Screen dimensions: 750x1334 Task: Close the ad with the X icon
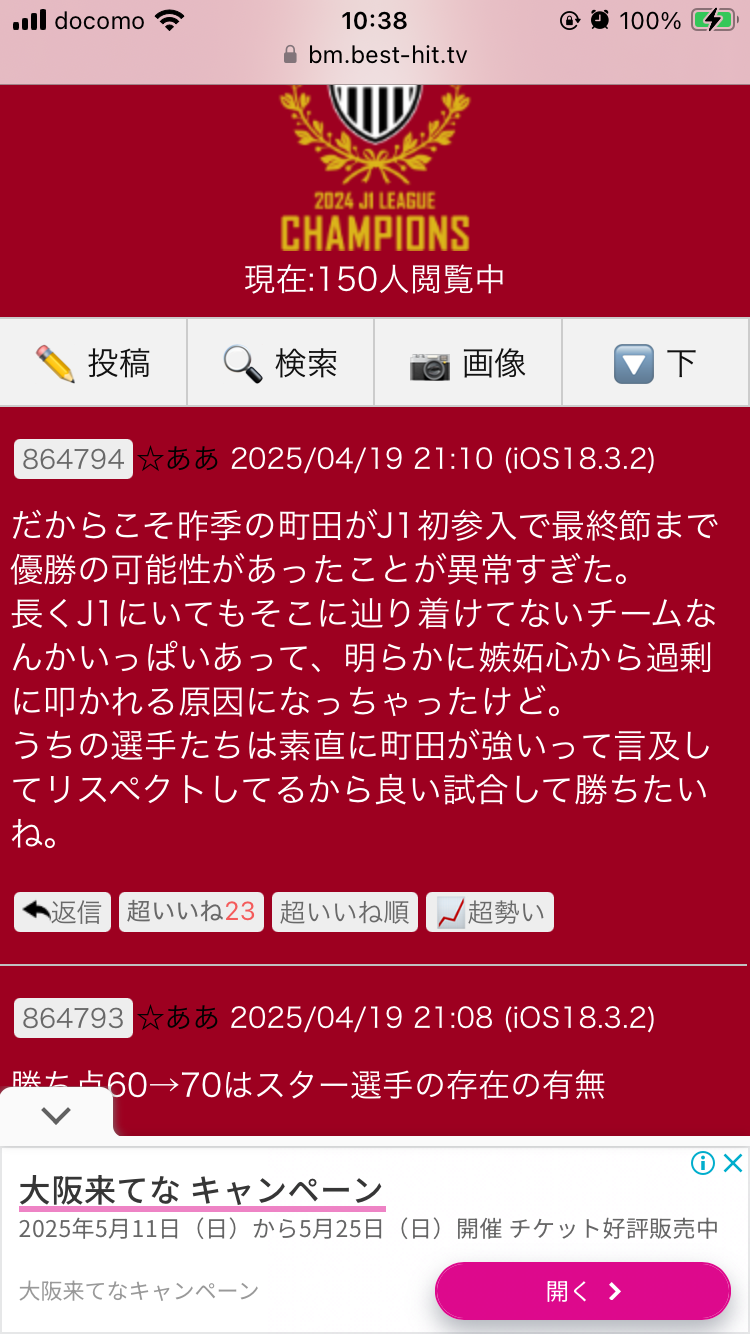[x=733, y=1162]
